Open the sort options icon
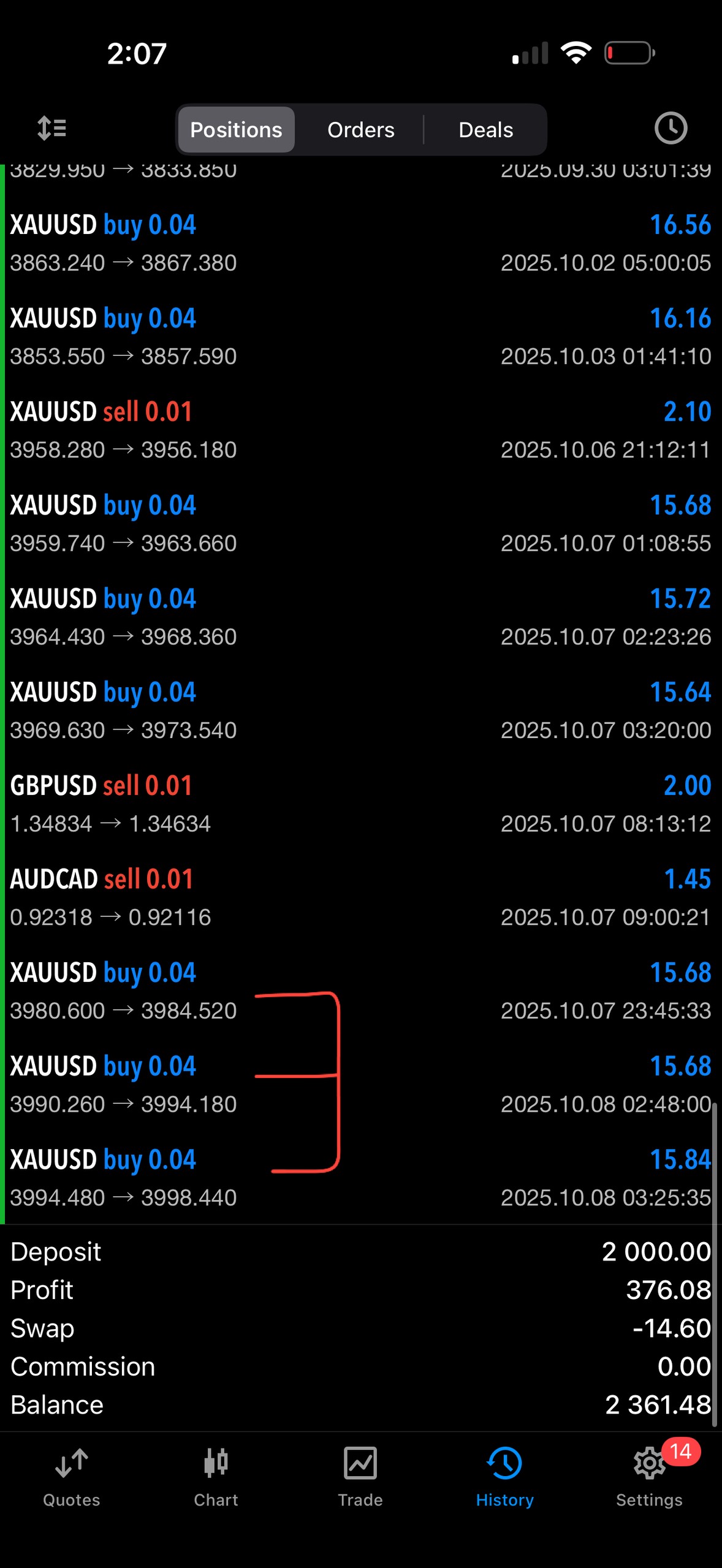 [x=51, y=129]
